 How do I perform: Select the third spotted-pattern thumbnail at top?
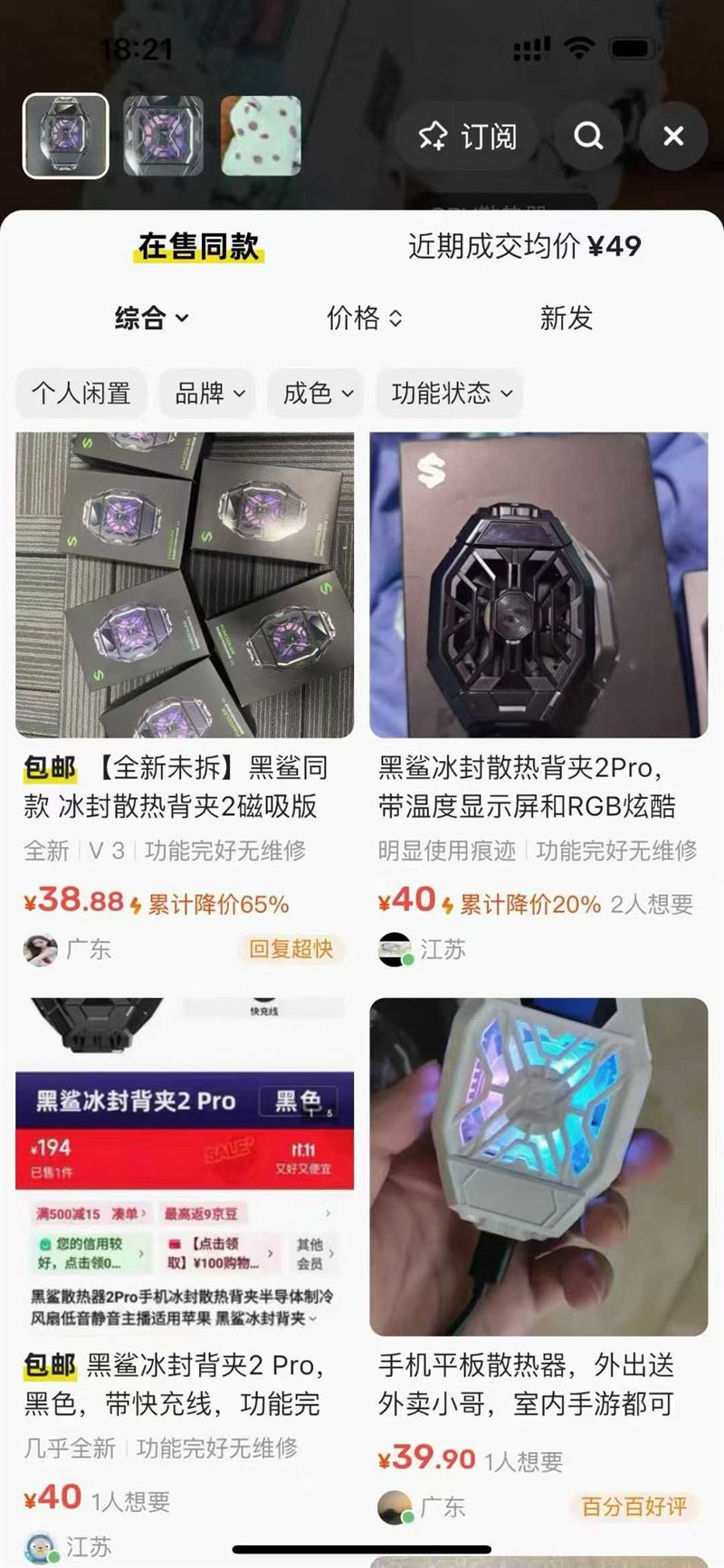(x=261, y=136)
